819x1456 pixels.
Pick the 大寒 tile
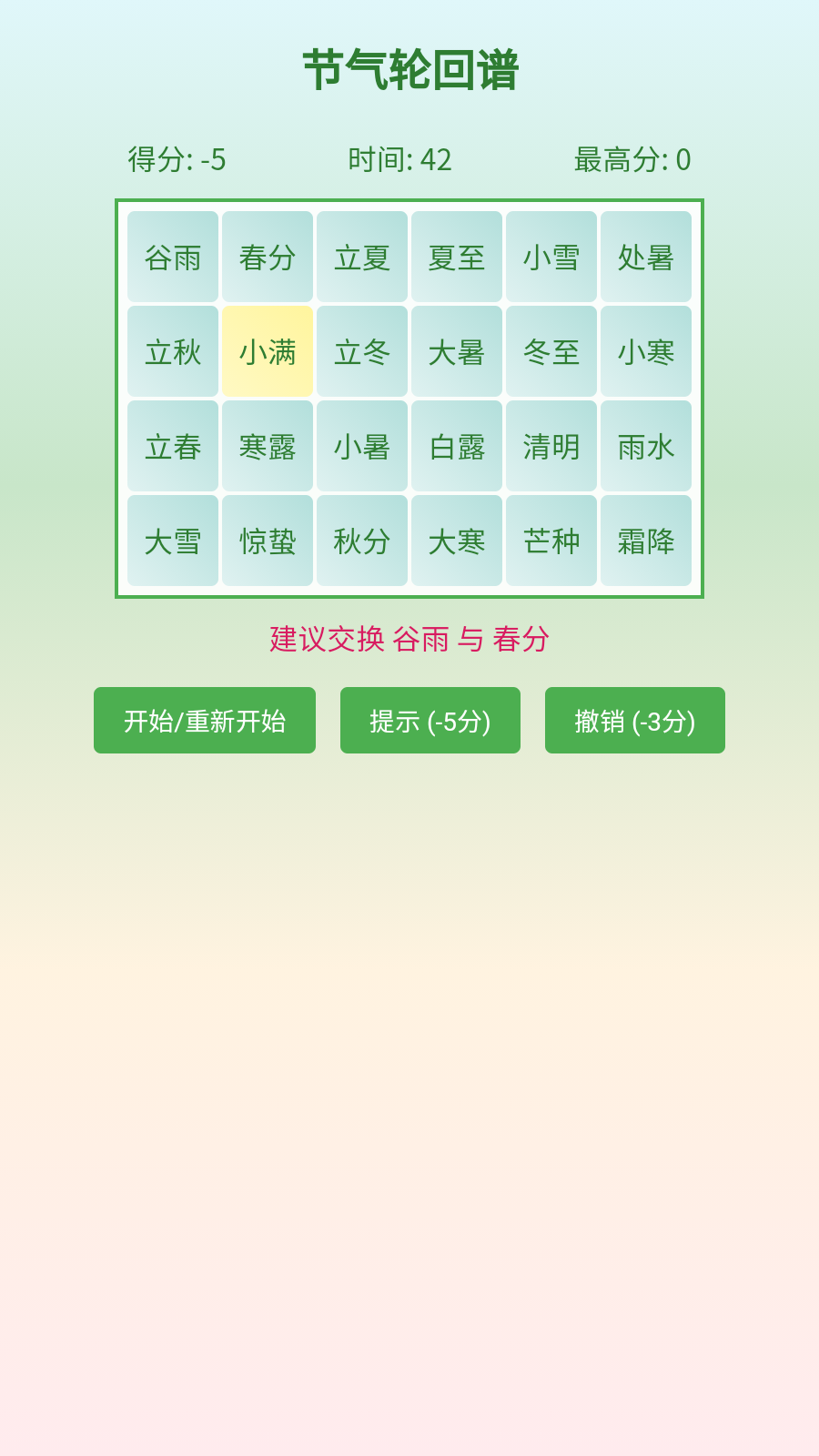click(x=457, y=541)
